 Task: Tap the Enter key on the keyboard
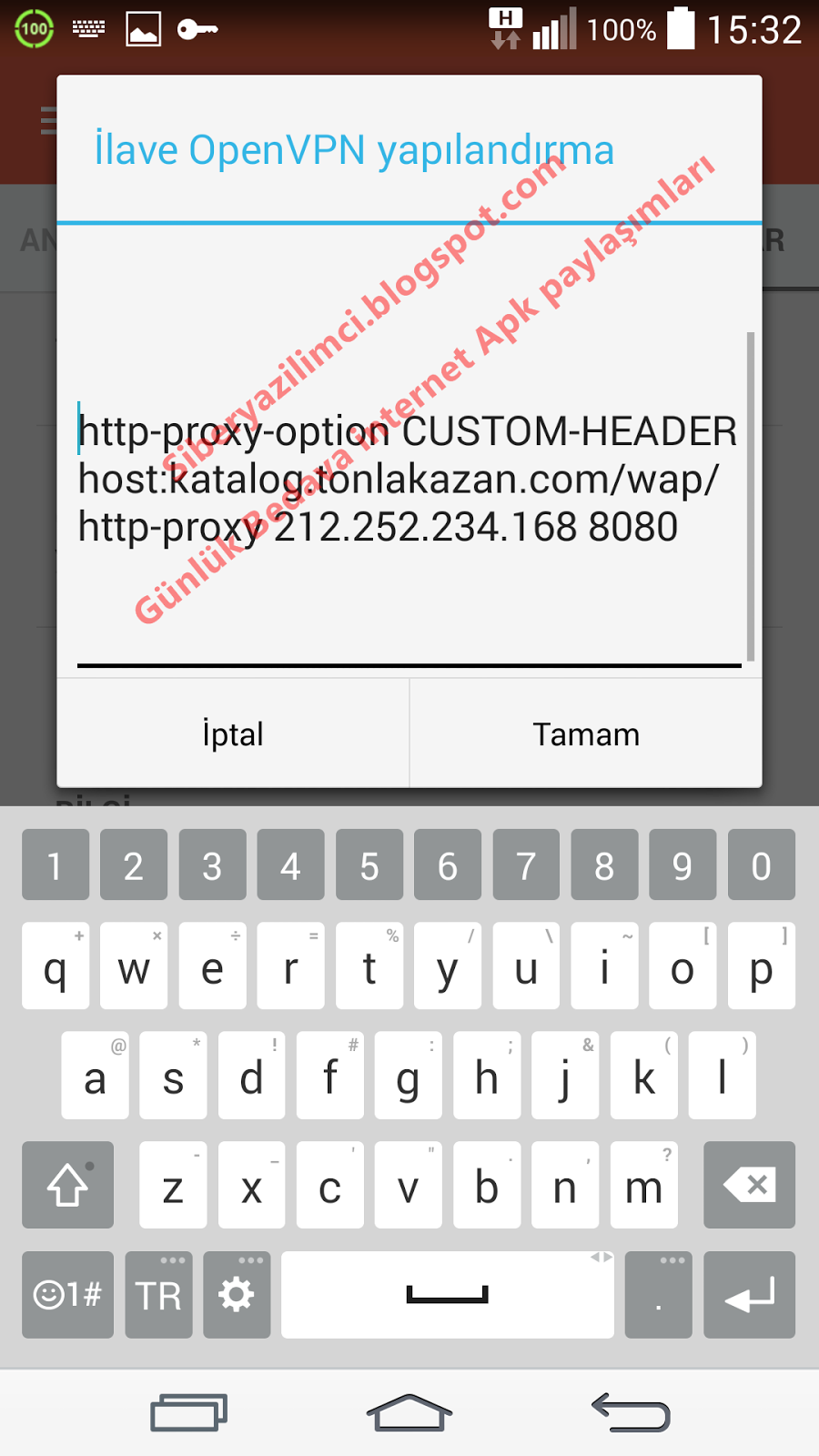[x=749, y=1294]
